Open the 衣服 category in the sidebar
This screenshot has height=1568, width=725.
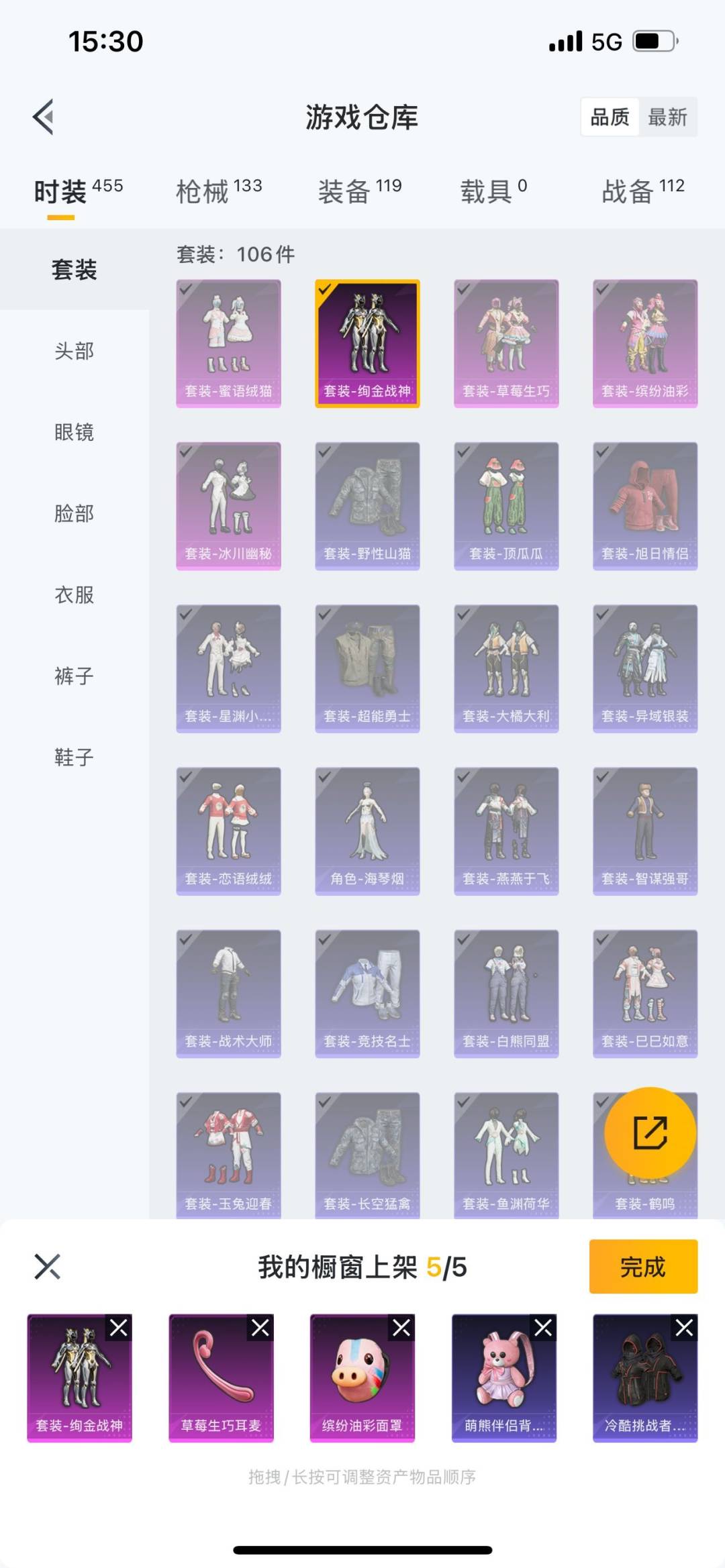(74, 594)
